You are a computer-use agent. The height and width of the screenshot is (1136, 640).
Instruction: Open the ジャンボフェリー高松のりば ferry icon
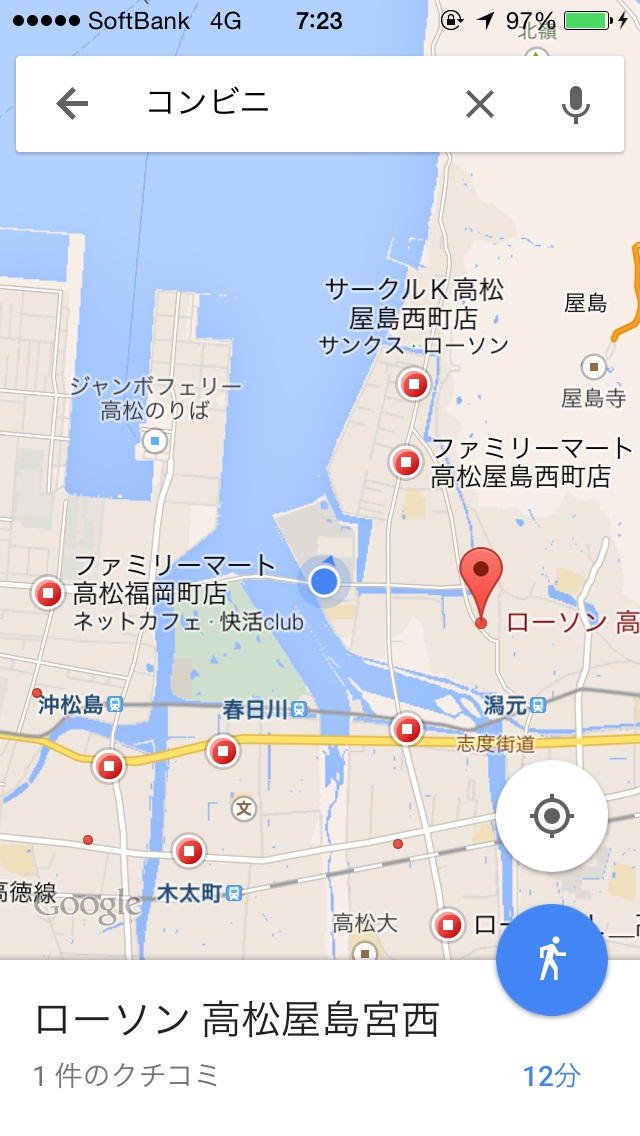(x=154, y=440)
